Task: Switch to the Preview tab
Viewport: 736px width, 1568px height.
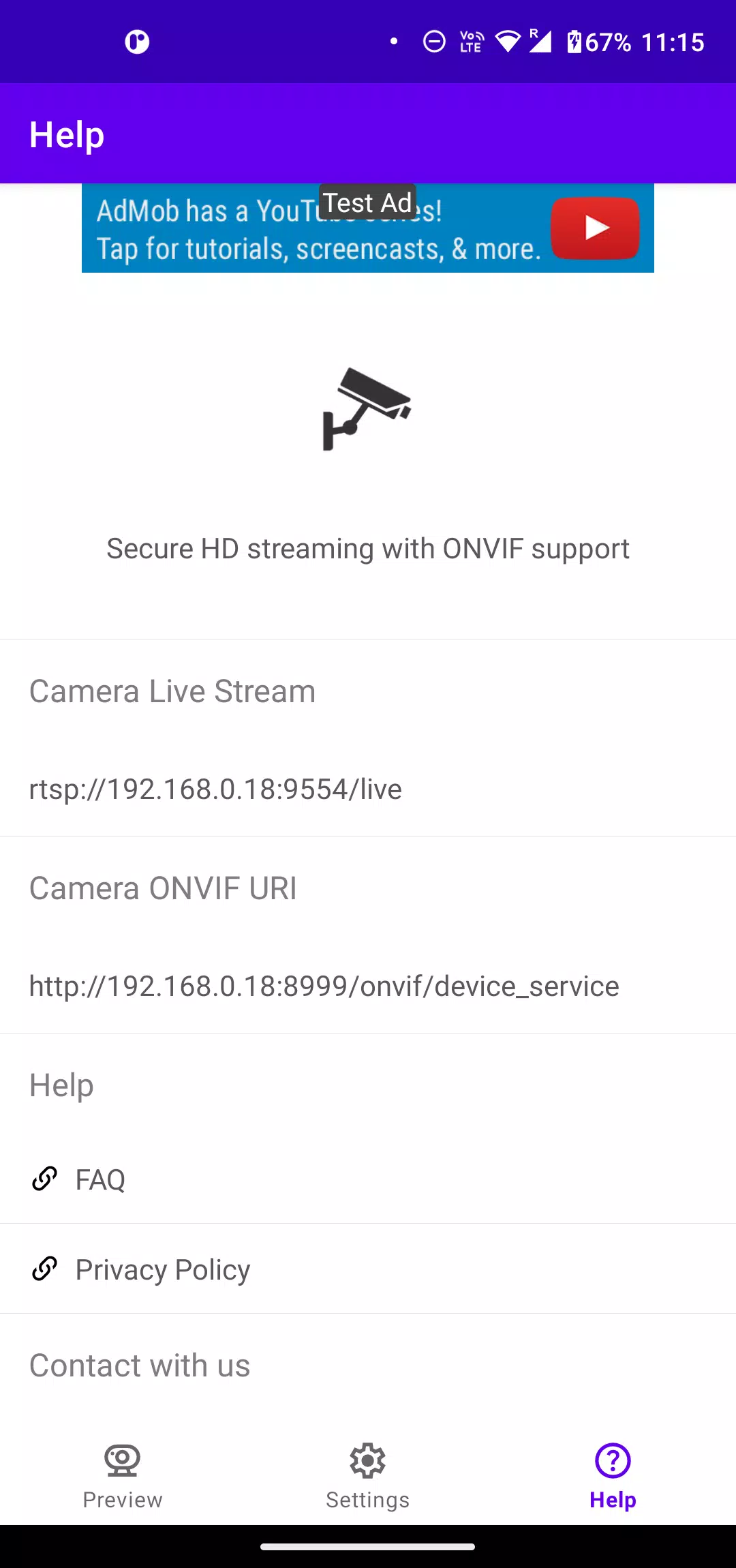Action: 123,1477
